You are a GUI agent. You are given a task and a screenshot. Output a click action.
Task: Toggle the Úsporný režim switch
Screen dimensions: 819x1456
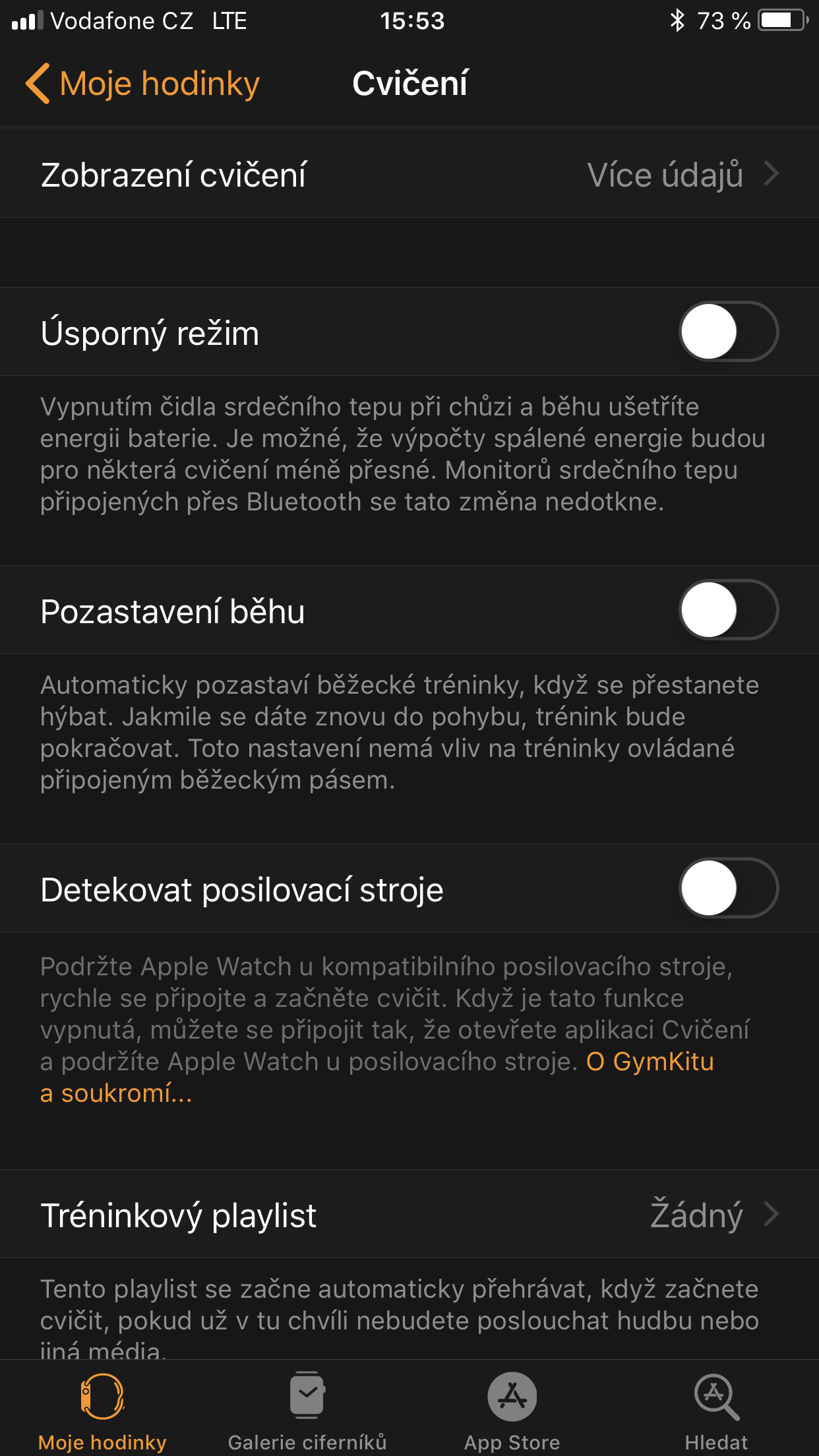point(728,332)
